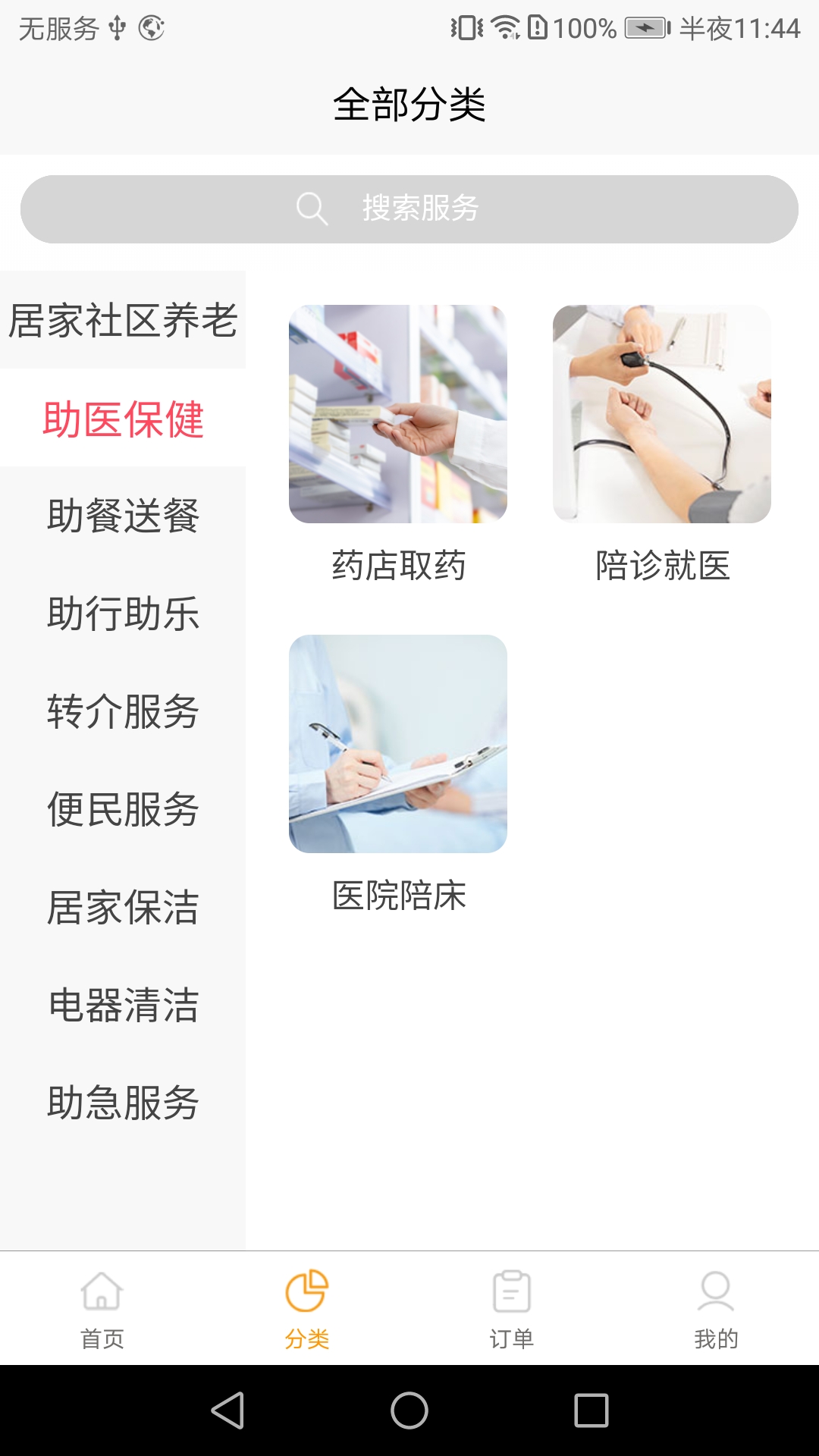Open the 便民服务 category
Viewport: 819px width, 1456px height.
point(123,809)
